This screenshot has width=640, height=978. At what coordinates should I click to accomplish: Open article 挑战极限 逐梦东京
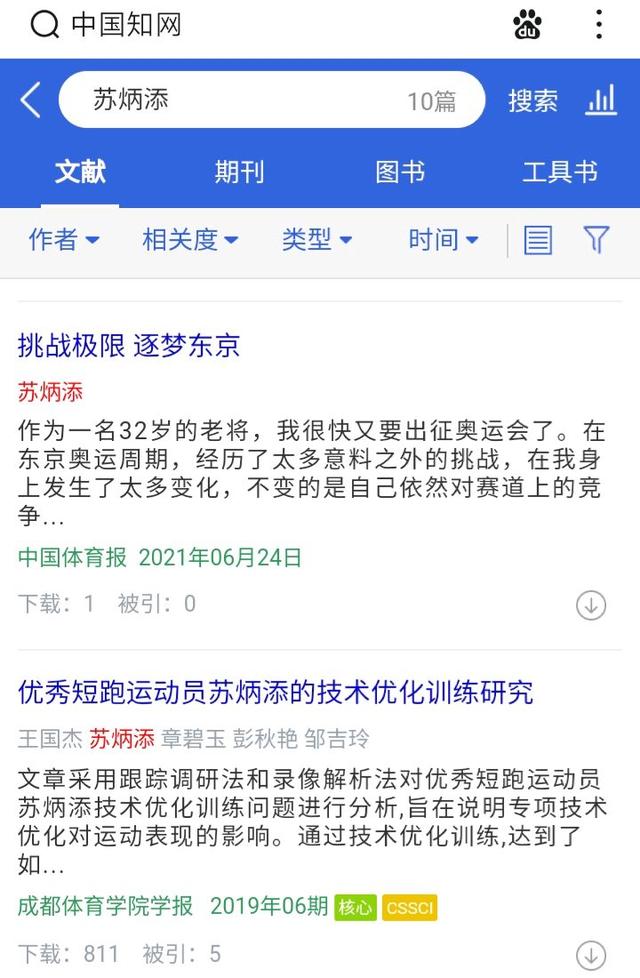(x=129, y=346)
